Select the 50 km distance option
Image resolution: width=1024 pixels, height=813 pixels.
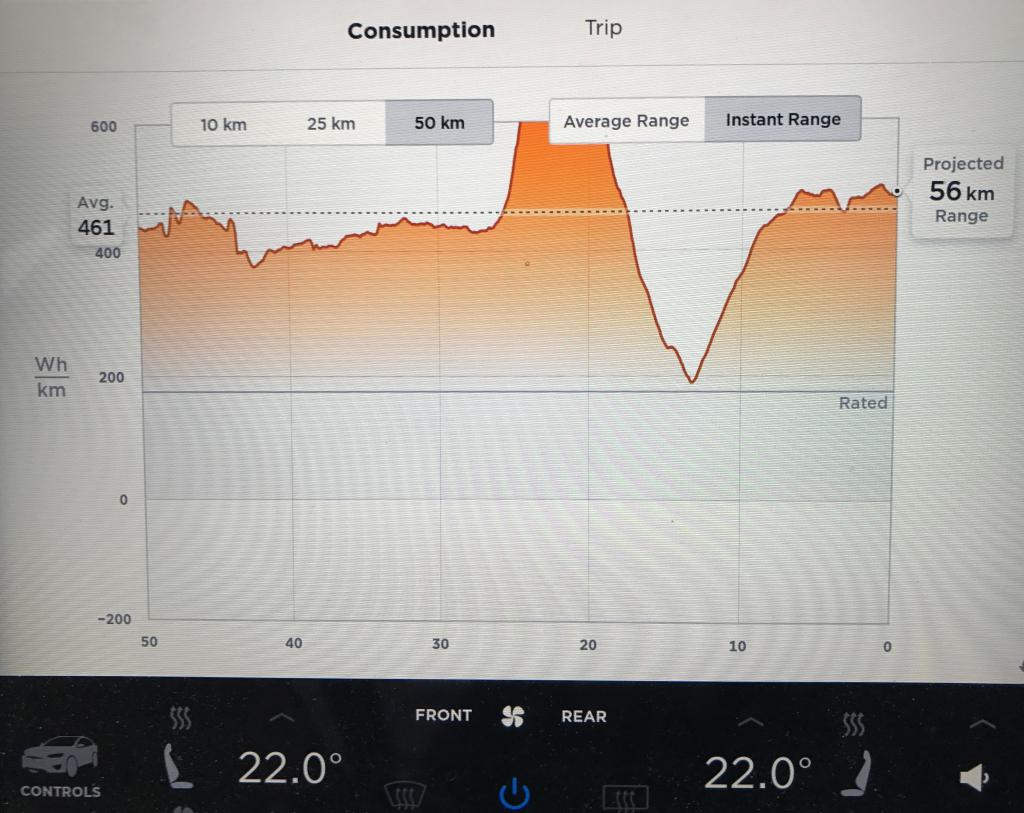439,124
